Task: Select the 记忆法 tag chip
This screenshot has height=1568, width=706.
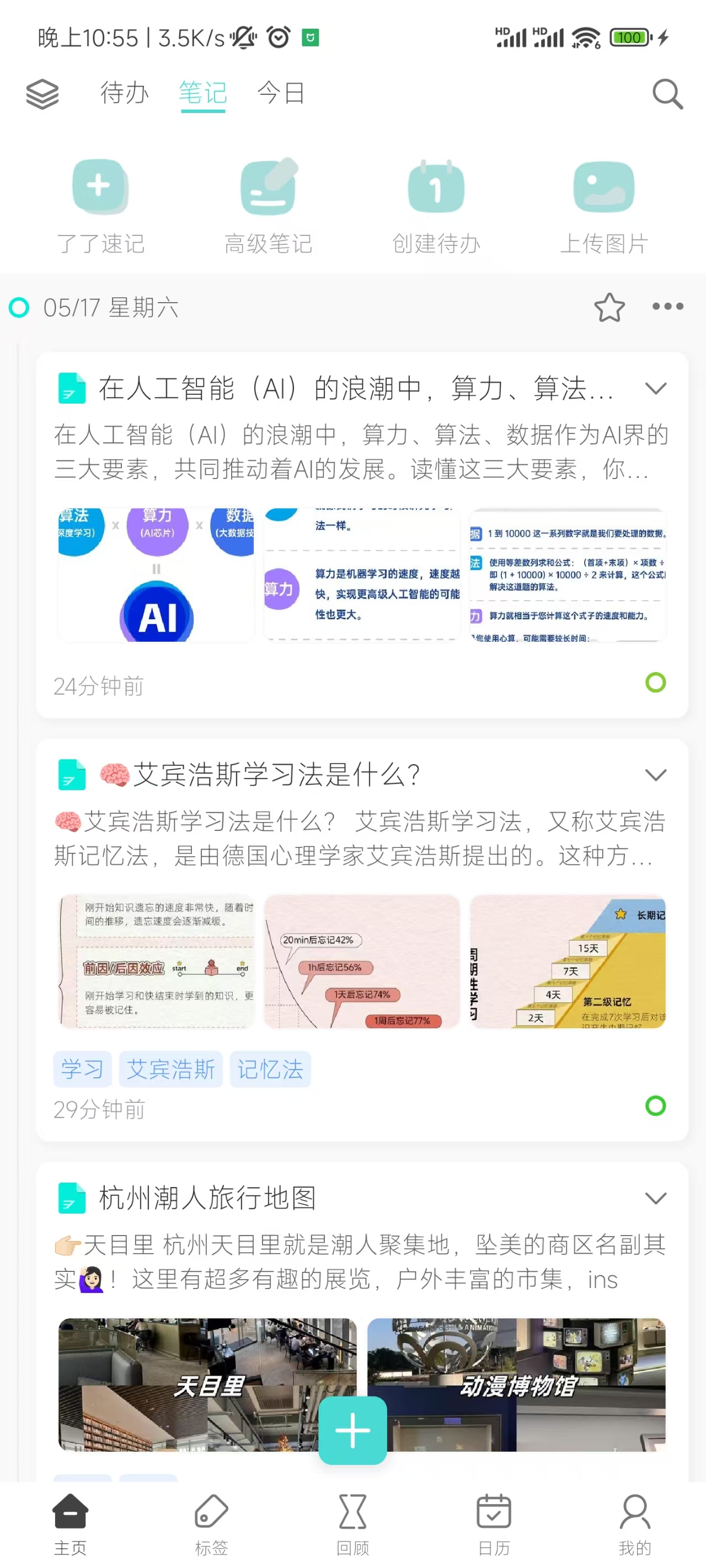Action: tap(270, 1070)
